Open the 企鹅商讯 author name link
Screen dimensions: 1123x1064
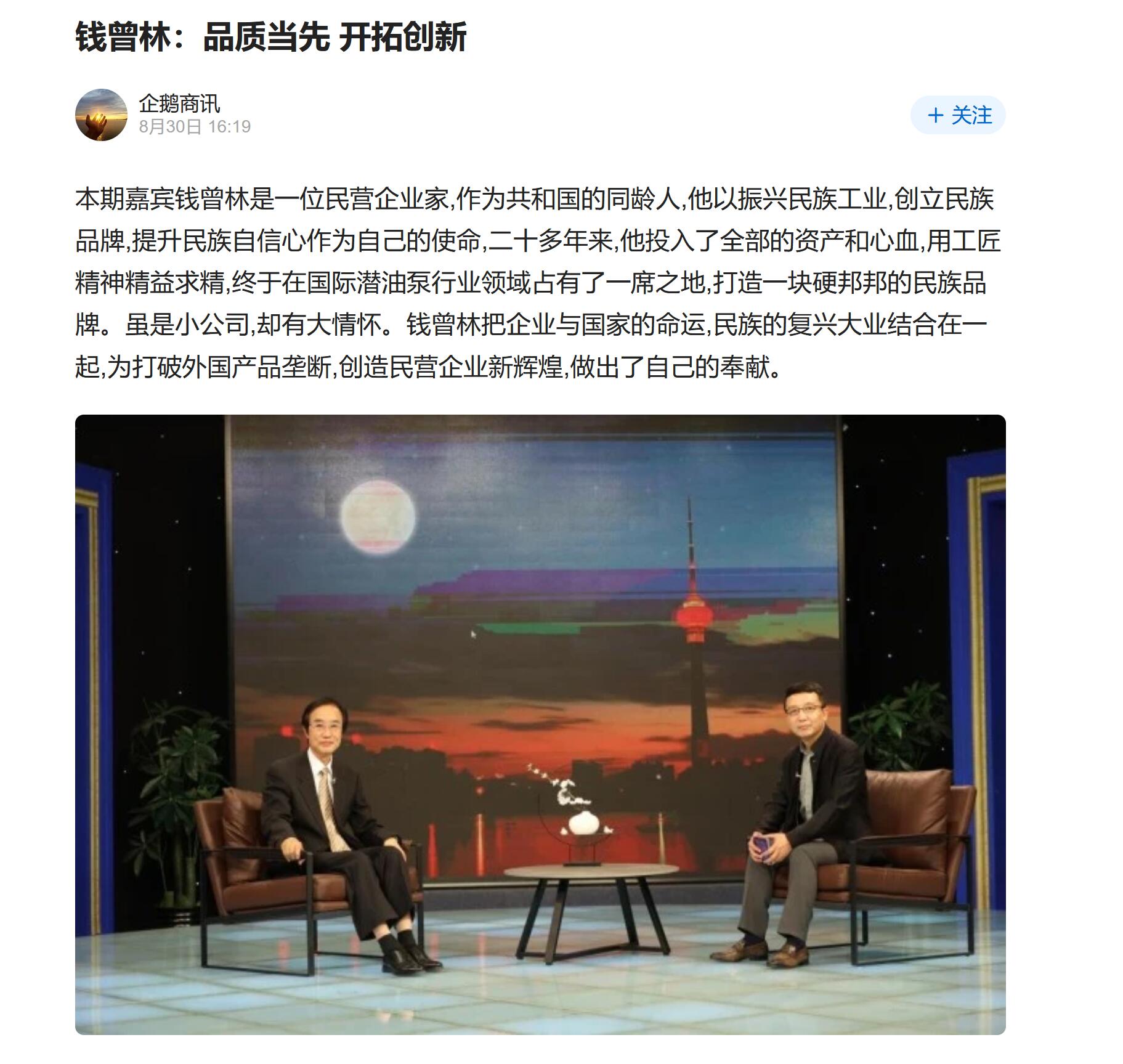point(179,104)
